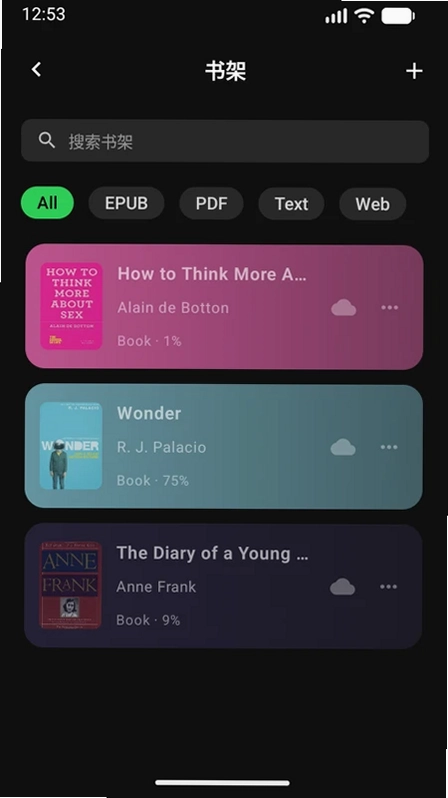This screenshot has height=798, width=448.
Task: Add a new book with plus icon
Action: (x=414, y=71)
